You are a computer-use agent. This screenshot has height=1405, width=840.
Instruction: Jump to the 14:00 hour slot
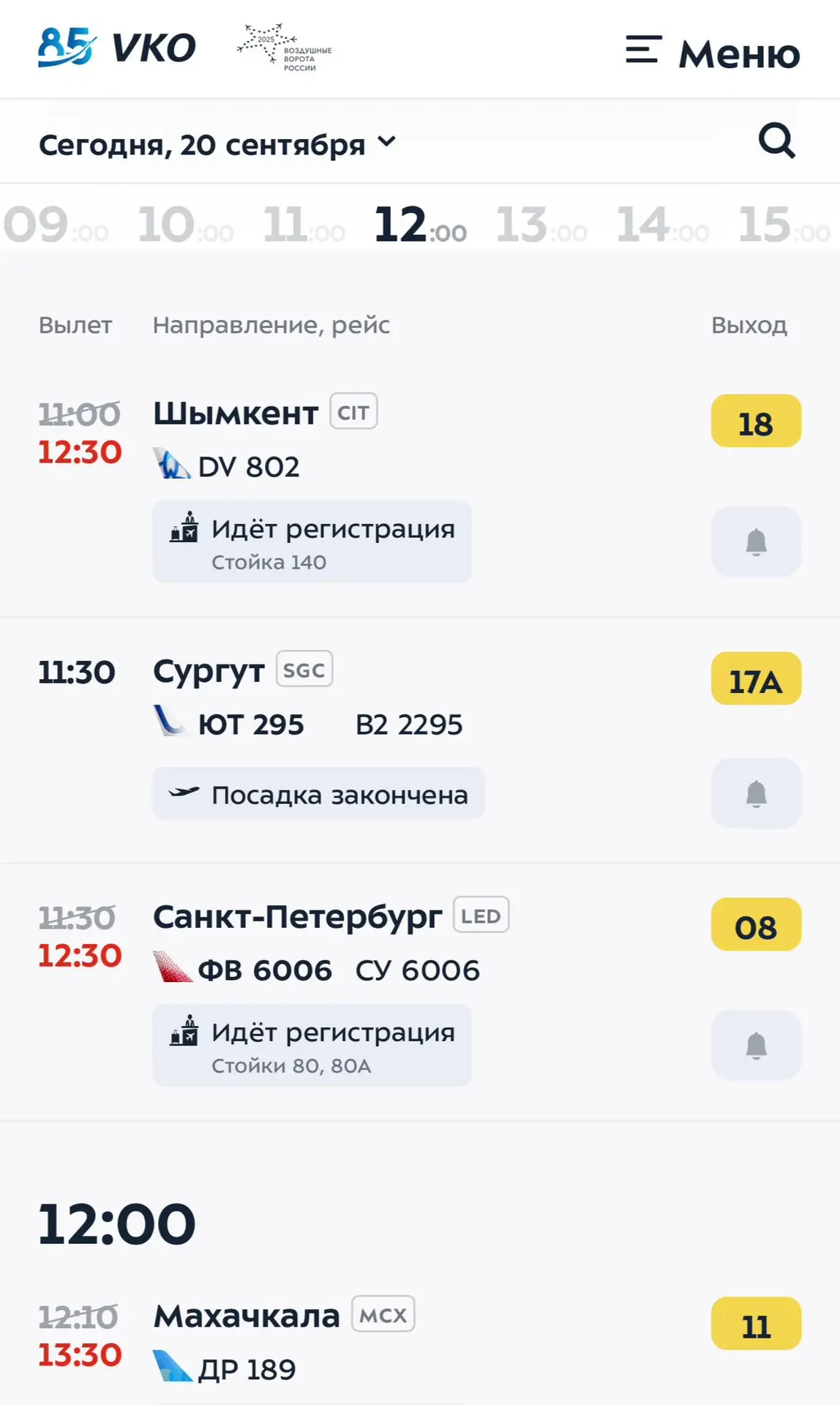click(663, 225)
